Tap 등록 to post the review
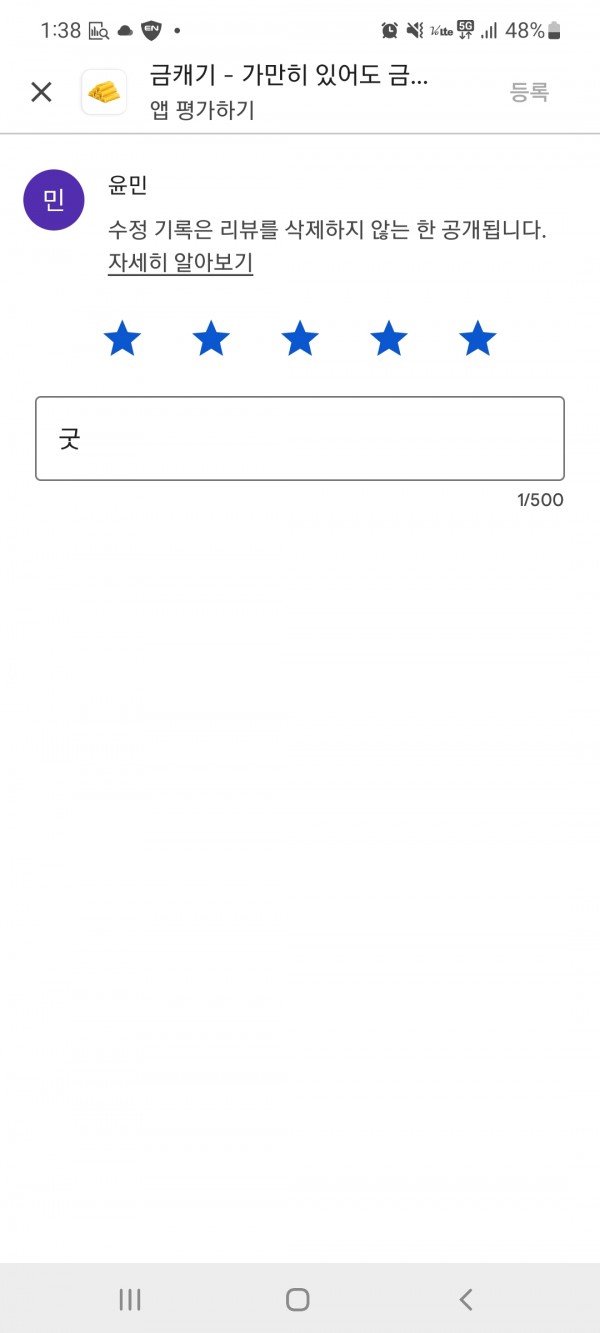 coord(529,92)
